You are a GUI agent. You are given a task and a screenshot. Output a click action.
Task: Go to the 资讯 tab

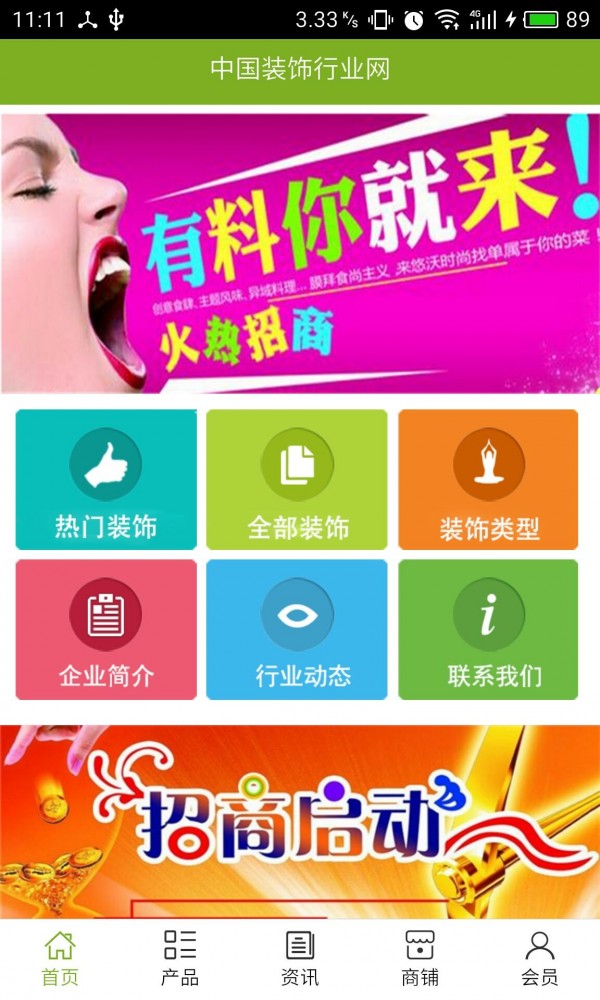click(300, 958)
